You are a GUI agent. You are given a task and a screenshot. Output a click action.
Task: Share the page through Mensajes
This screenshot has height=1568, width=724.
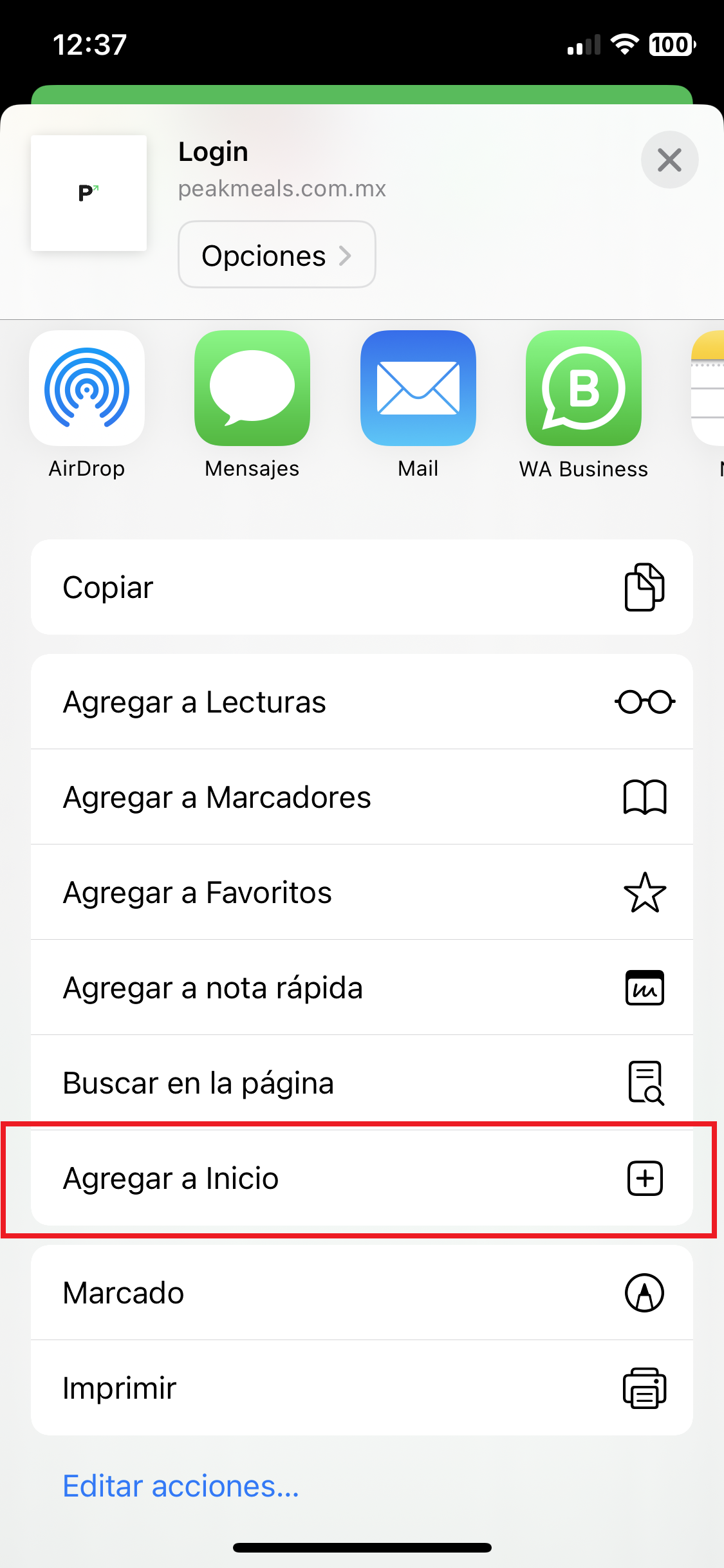tap(252, 405)
